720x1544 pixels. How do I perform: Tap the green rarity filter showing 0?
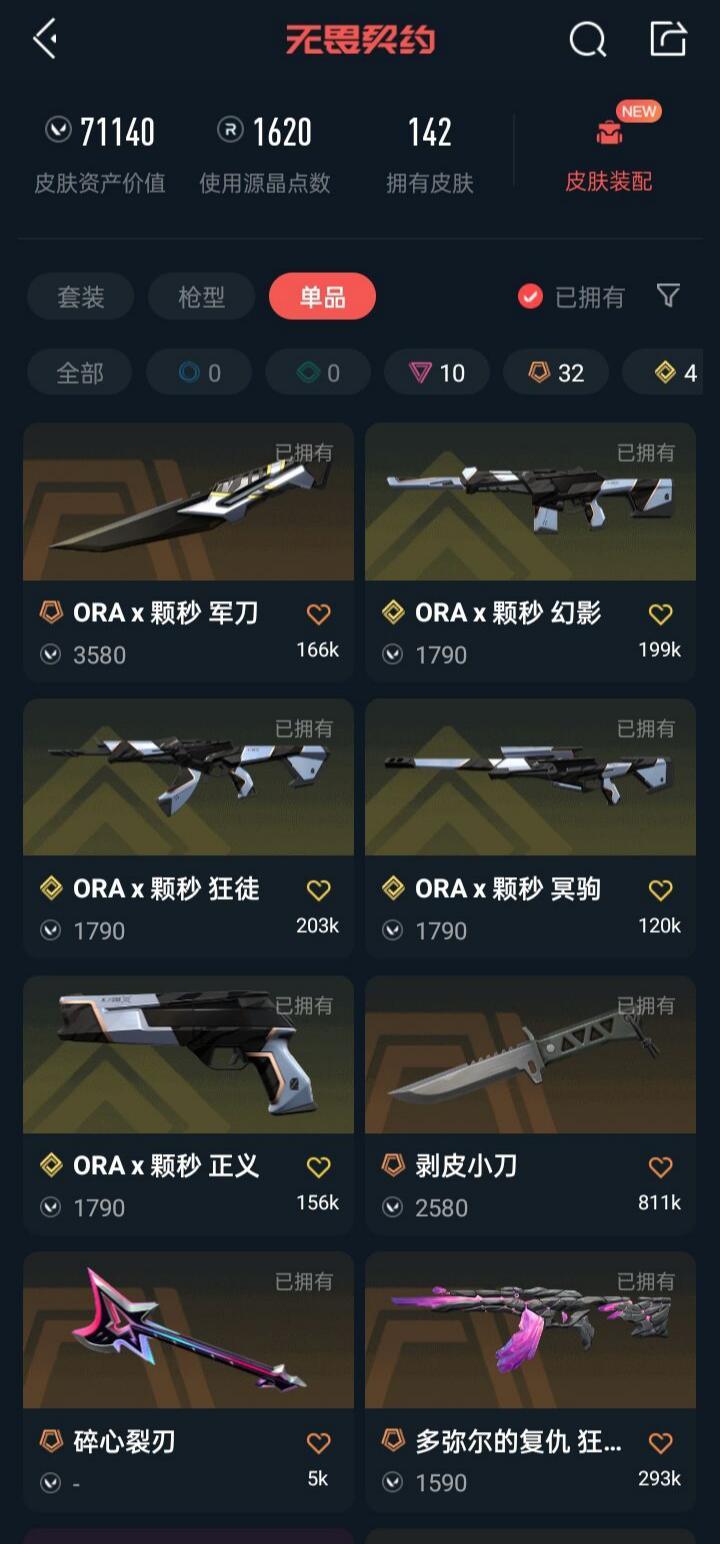coord(317,372)
